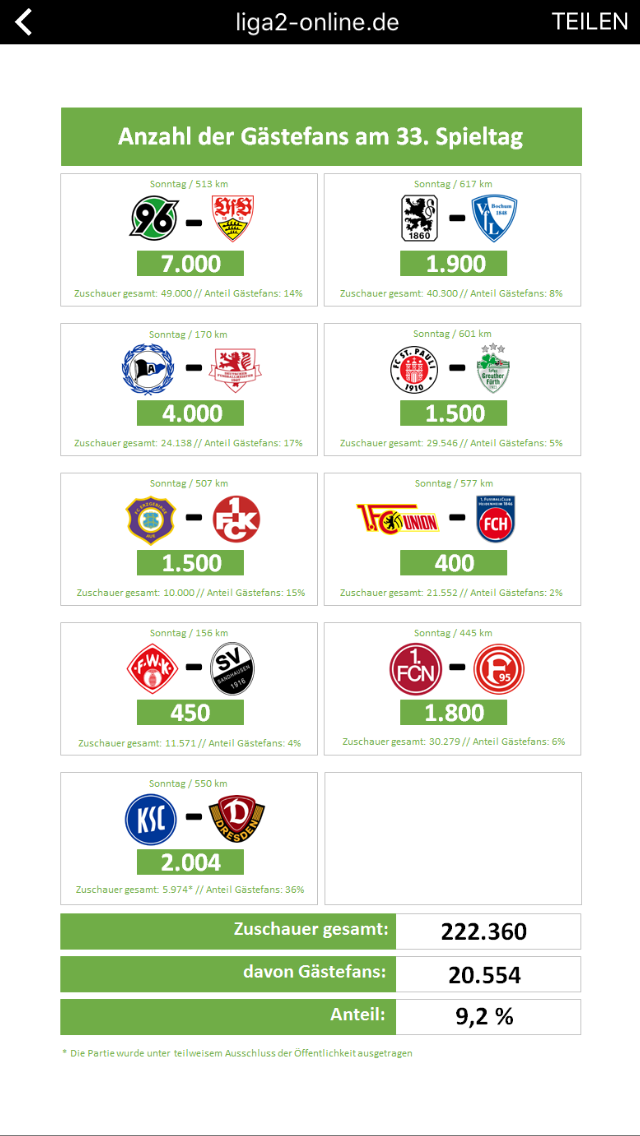
Task: Go back with the top-left arrow
Action: pyautogui.click(x=24, y=22)
